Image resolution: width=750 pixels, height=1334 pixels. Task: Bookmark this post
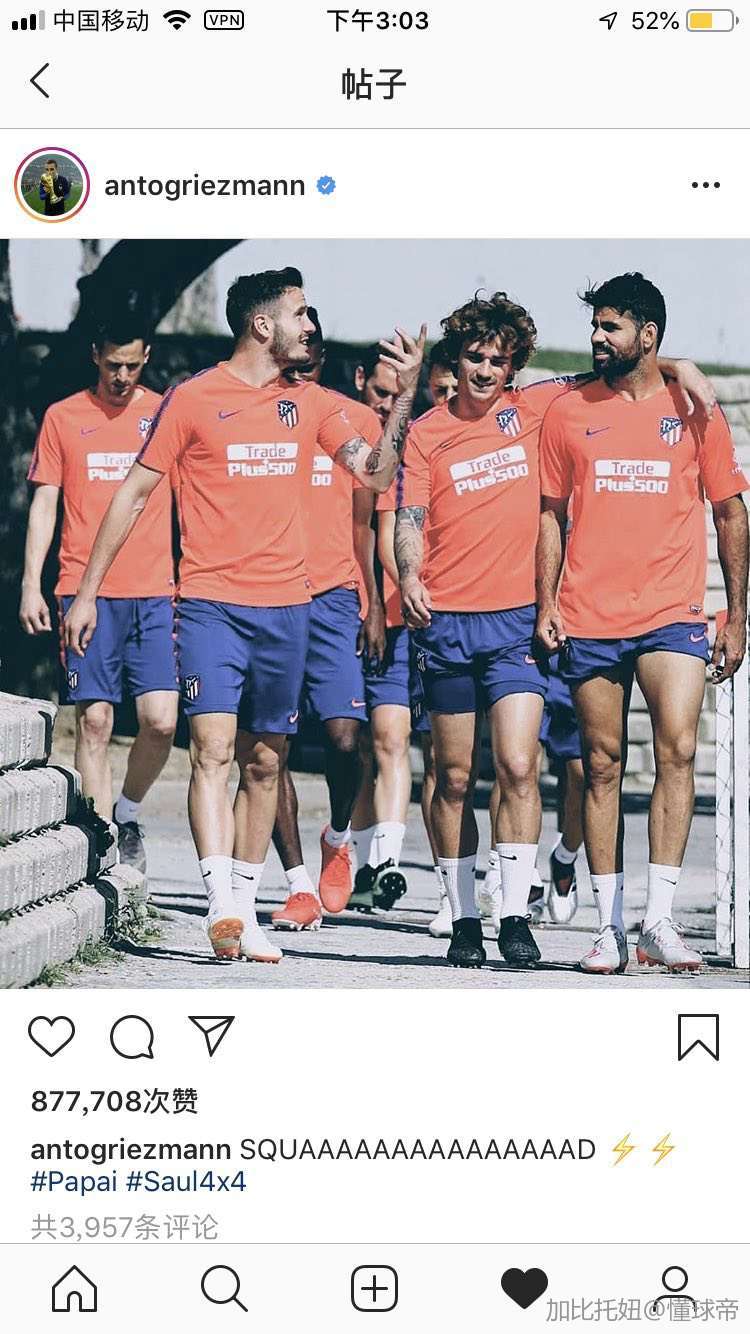click(x=698, y=1036)
